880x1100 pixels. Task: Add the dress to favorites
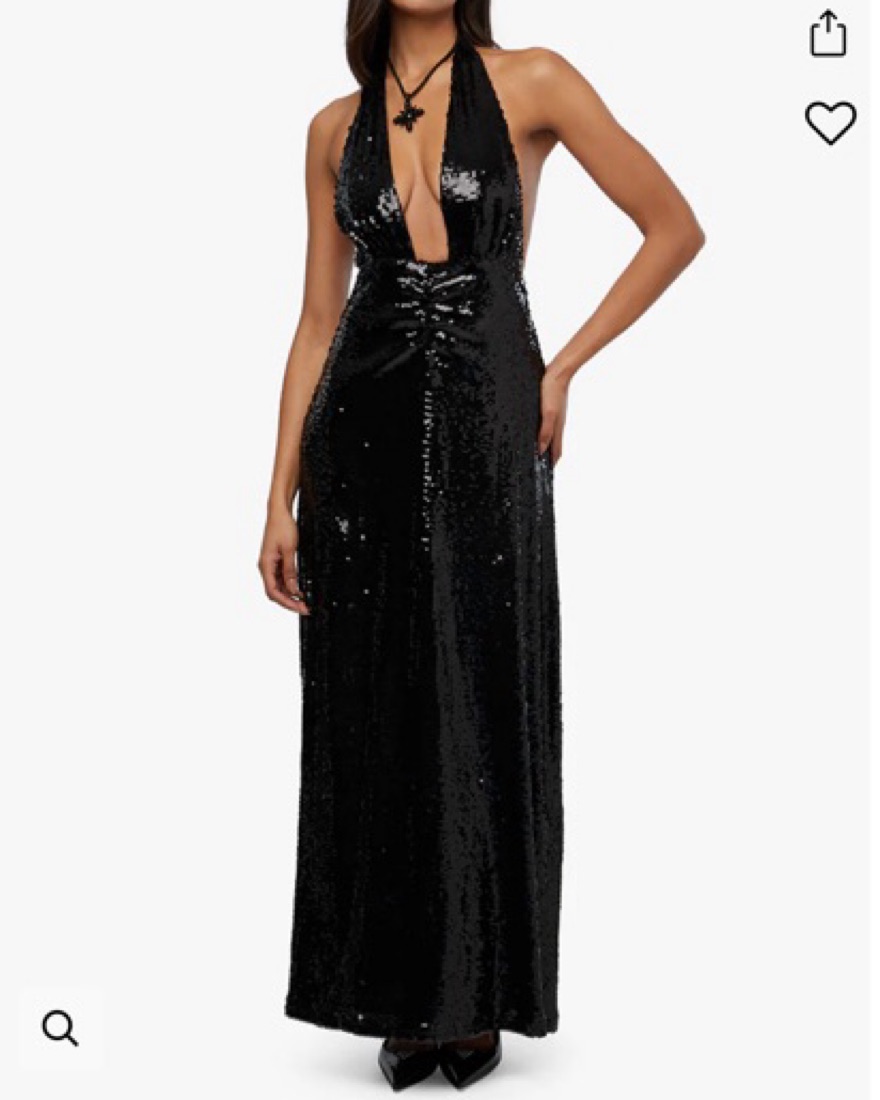pyautogui.click(x=830, y=123)
